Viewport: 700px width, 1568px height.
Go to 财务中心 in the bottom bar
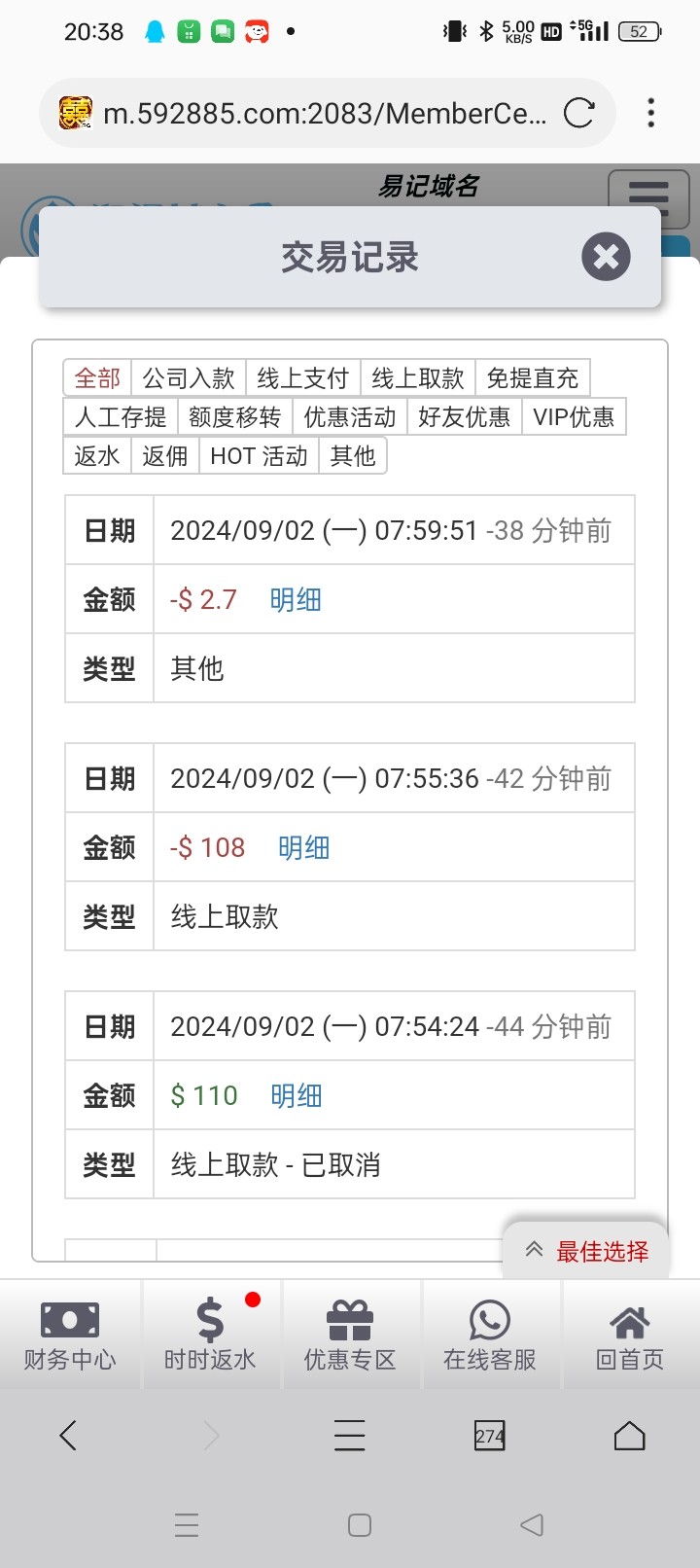[70, 1335]
